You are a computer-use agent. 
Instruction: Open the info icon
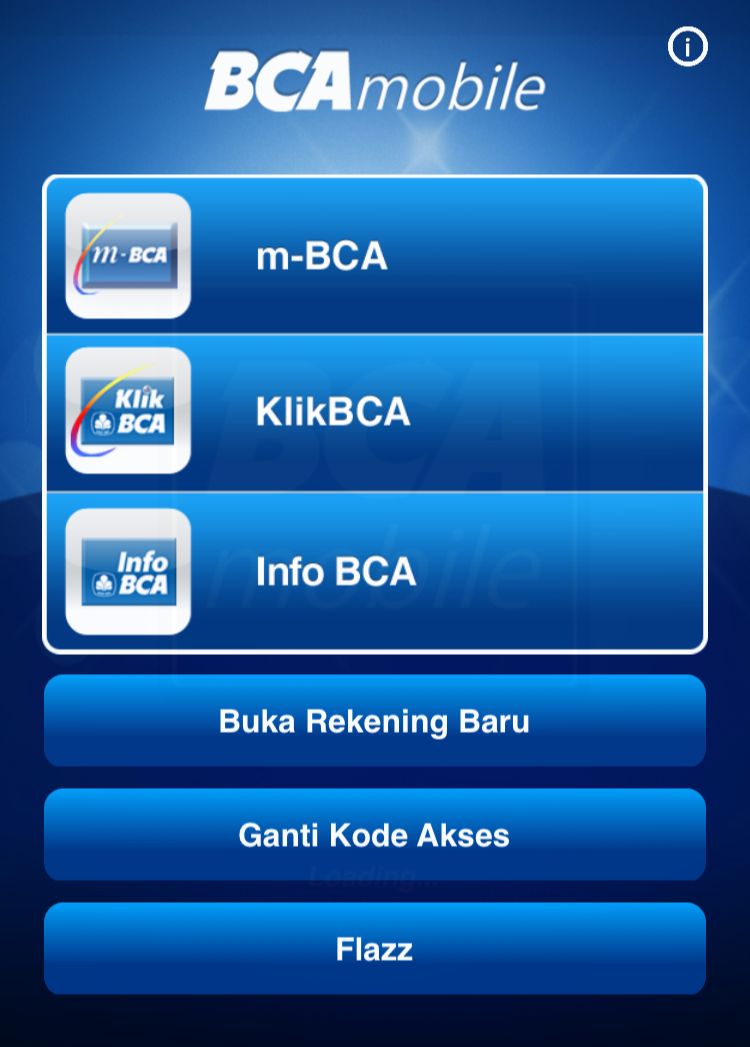tap(687, 47)
